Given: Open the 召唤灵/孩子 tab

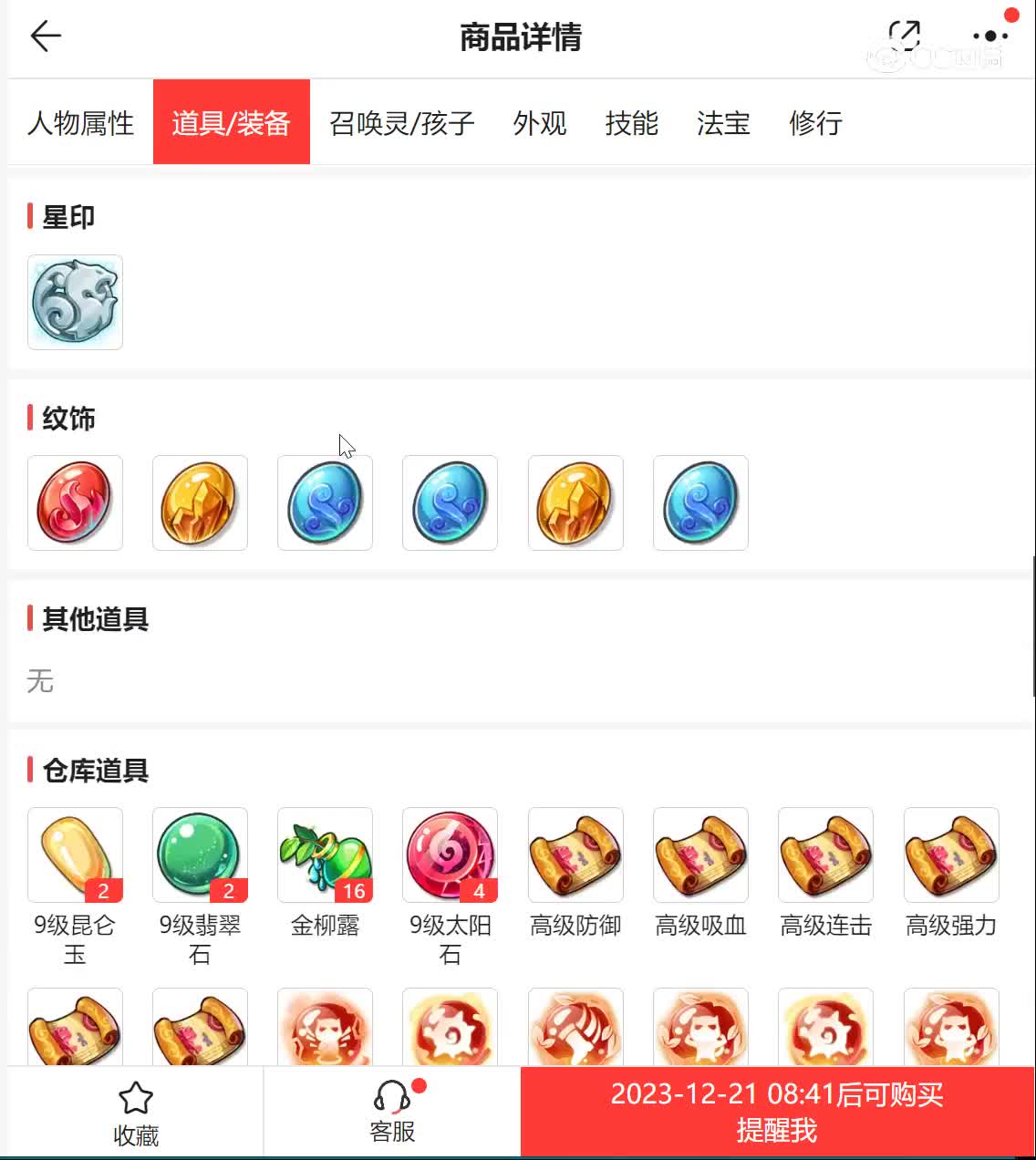Looking at the screenshot, I should tap(401, 122).
